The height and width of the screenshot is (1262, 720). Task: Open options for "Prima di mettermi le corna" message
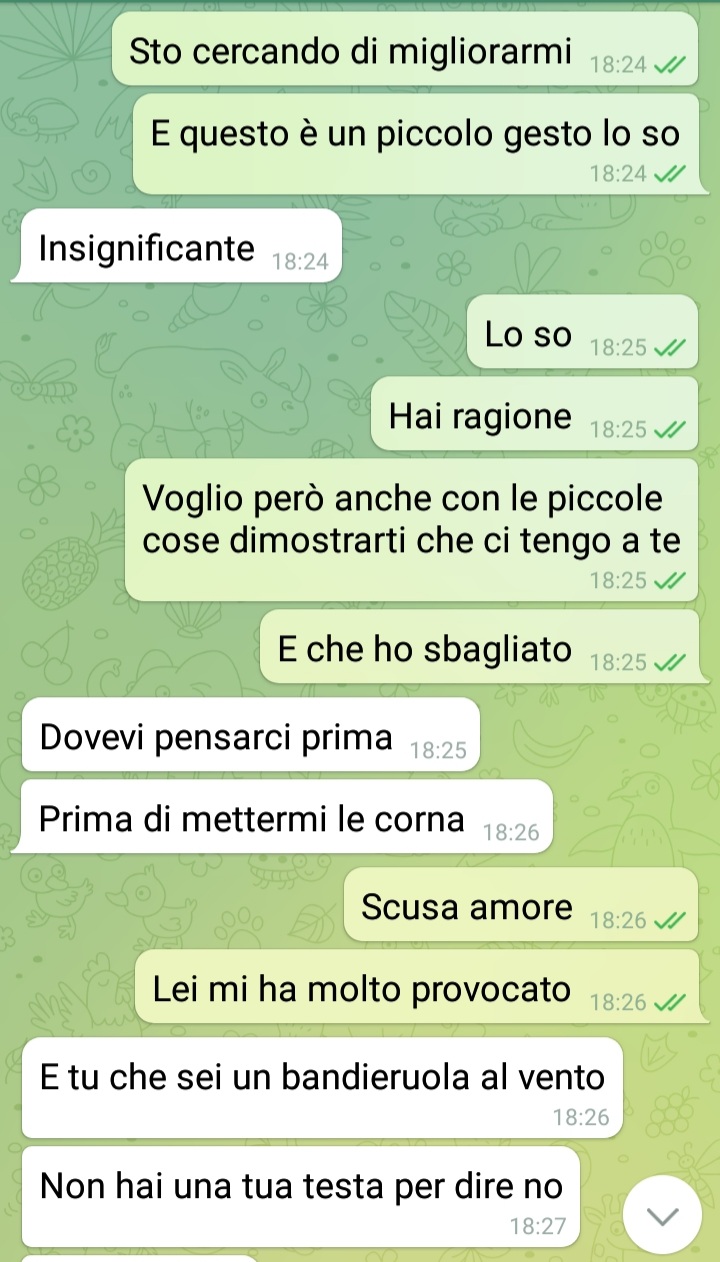pyautogui.click(x=284, y=819)
